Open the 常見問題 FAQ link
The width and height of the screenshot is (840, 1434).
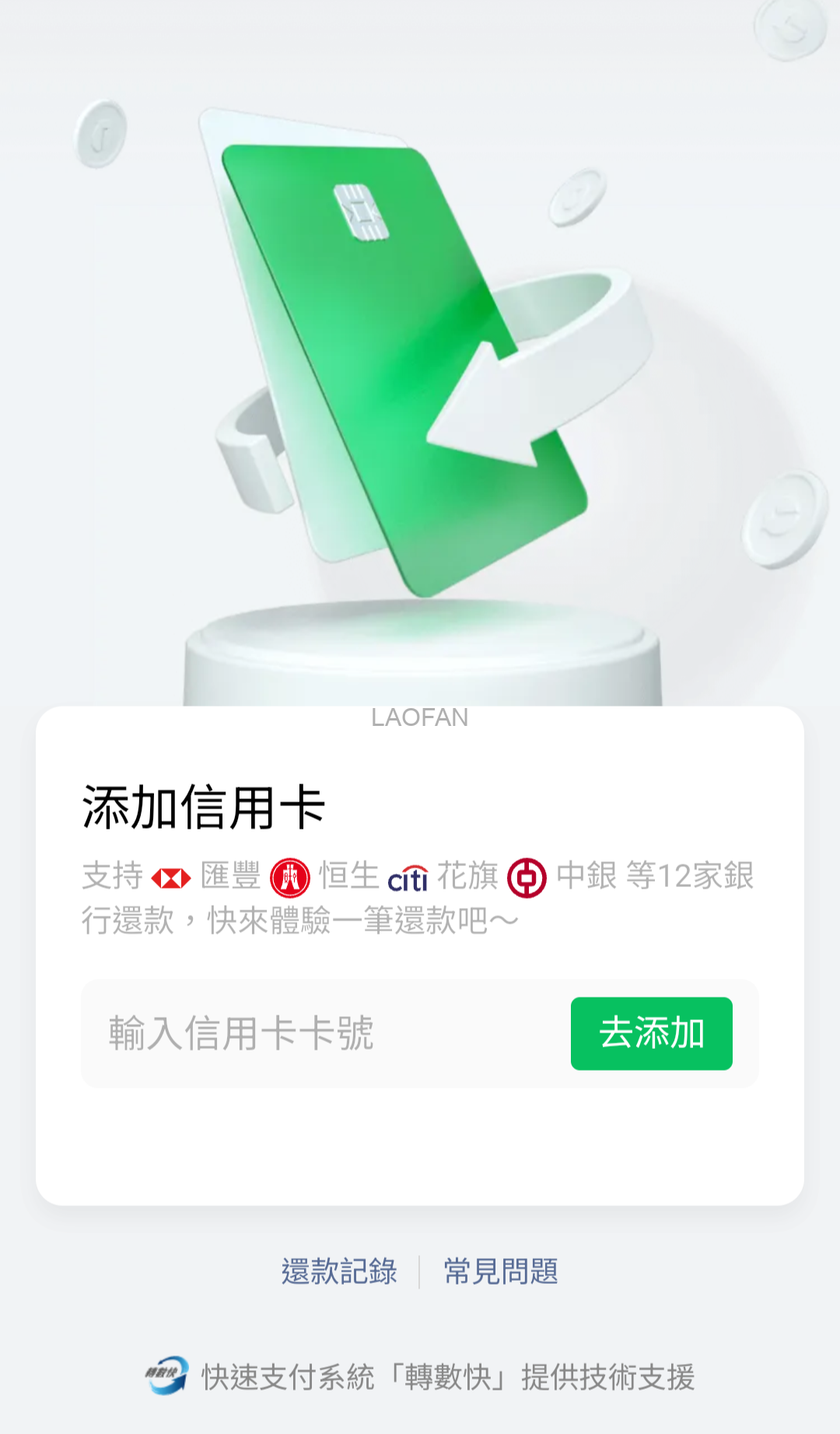click(x=500, y=1271)
